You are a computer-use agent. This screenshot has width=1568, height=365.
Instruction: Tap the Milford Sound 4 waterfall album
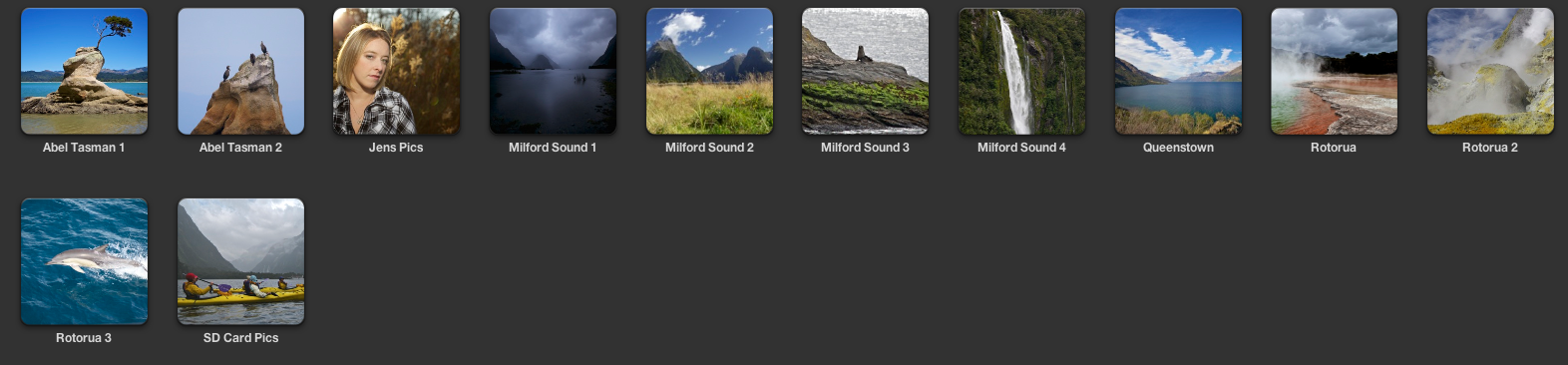coord(1021,71)
